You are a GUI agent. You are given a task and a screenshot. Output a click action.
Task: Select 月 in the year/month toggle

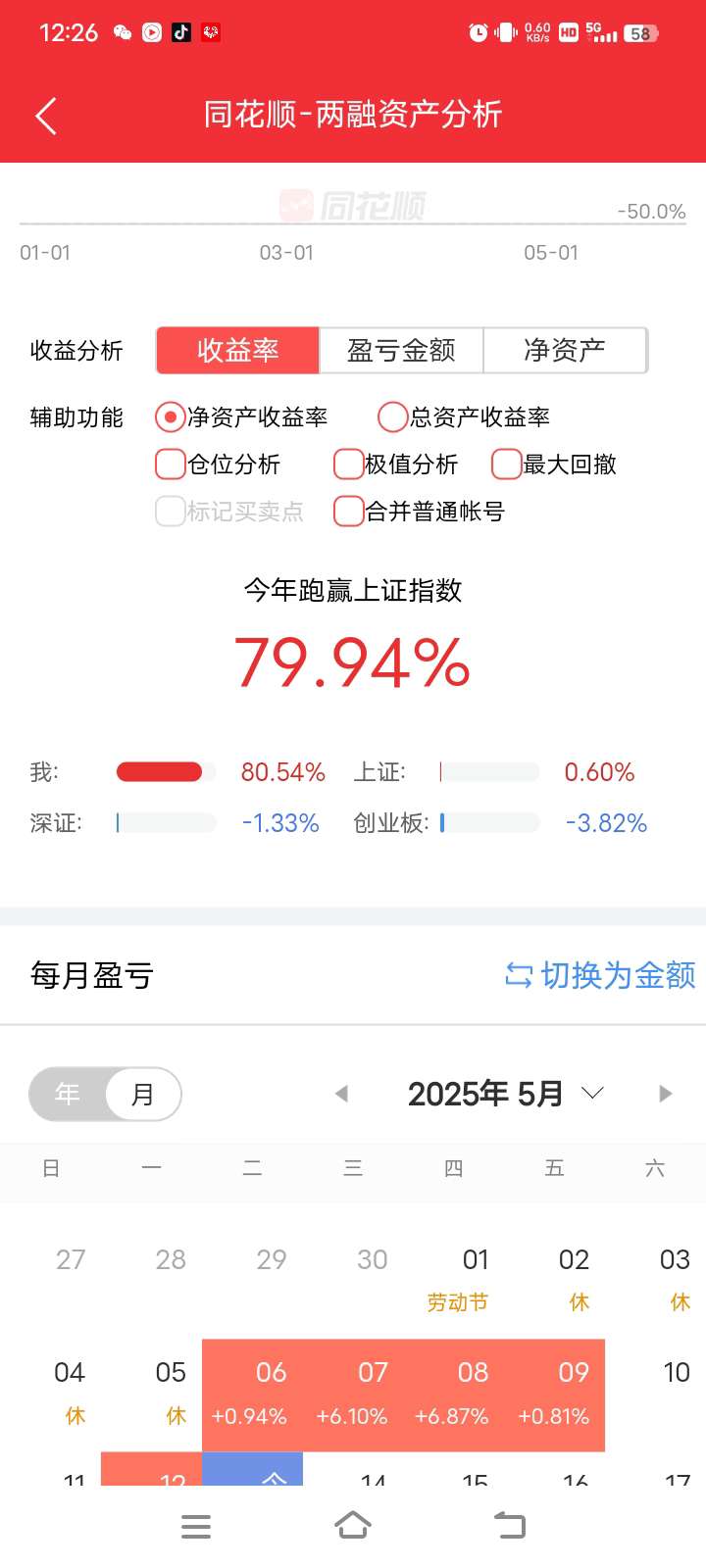click(x=143, y=1094)
